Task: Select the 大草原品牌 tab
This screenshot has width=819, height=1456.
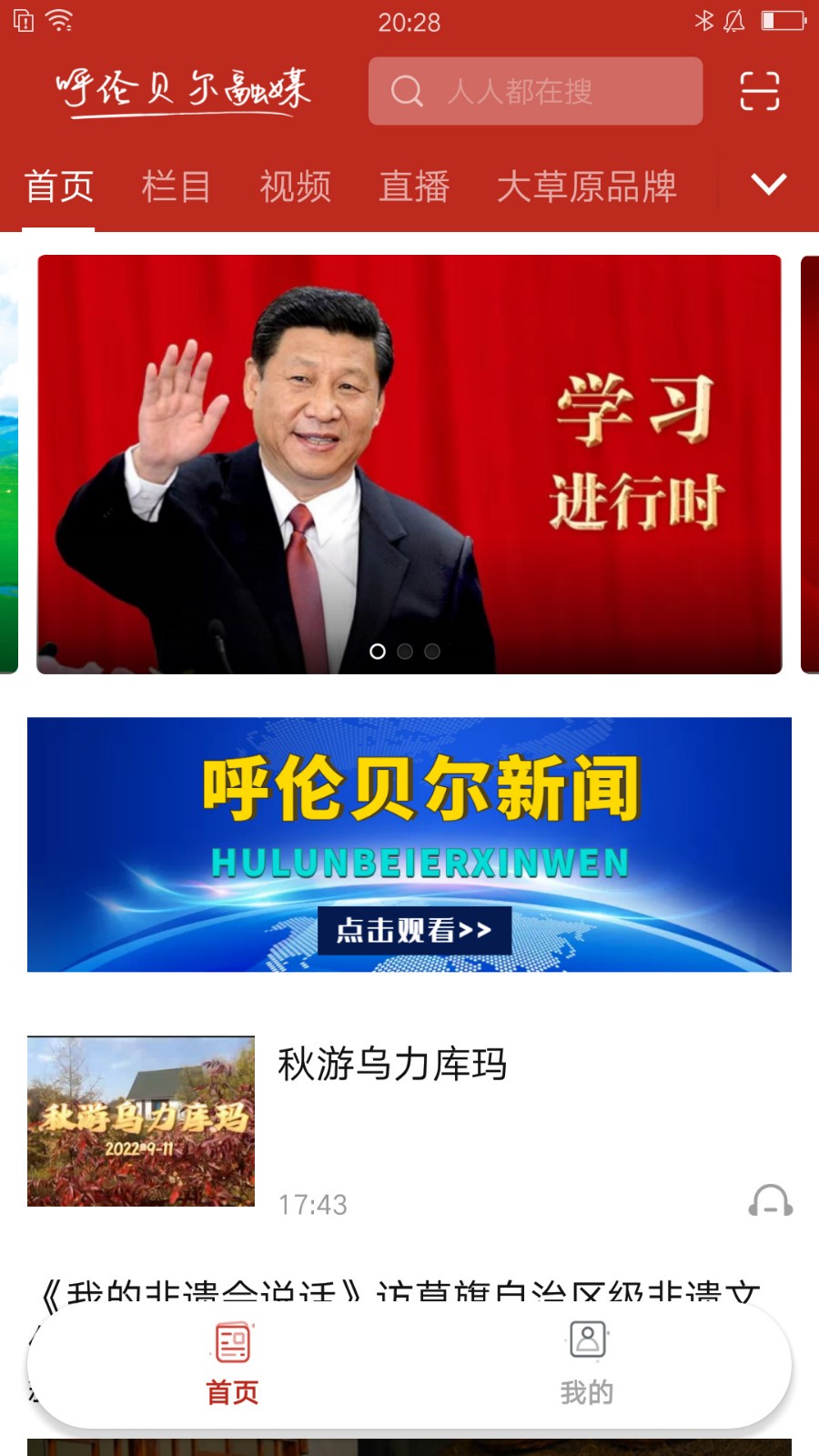Action: tap(586, 187)
